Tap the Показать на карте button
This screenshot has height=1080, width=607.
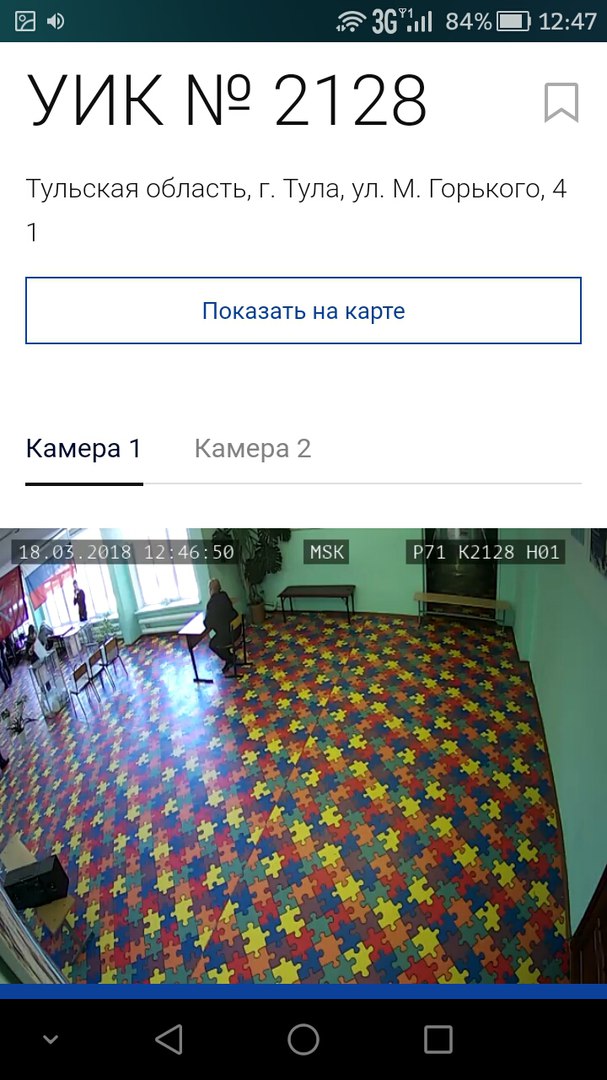tap(303, 311)
